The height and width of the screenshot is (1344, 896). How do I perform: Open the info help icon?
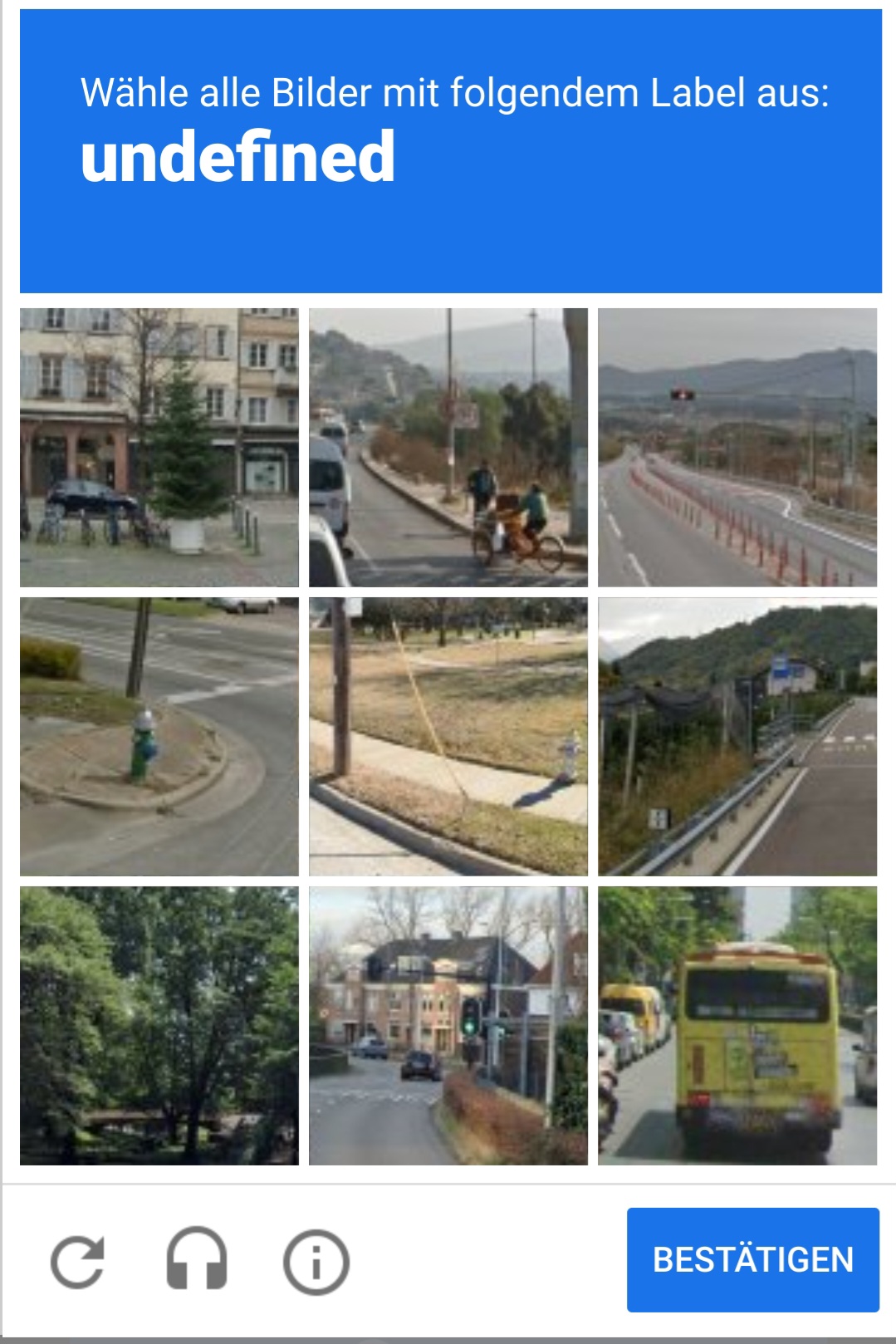click(x=316, y=1261)
